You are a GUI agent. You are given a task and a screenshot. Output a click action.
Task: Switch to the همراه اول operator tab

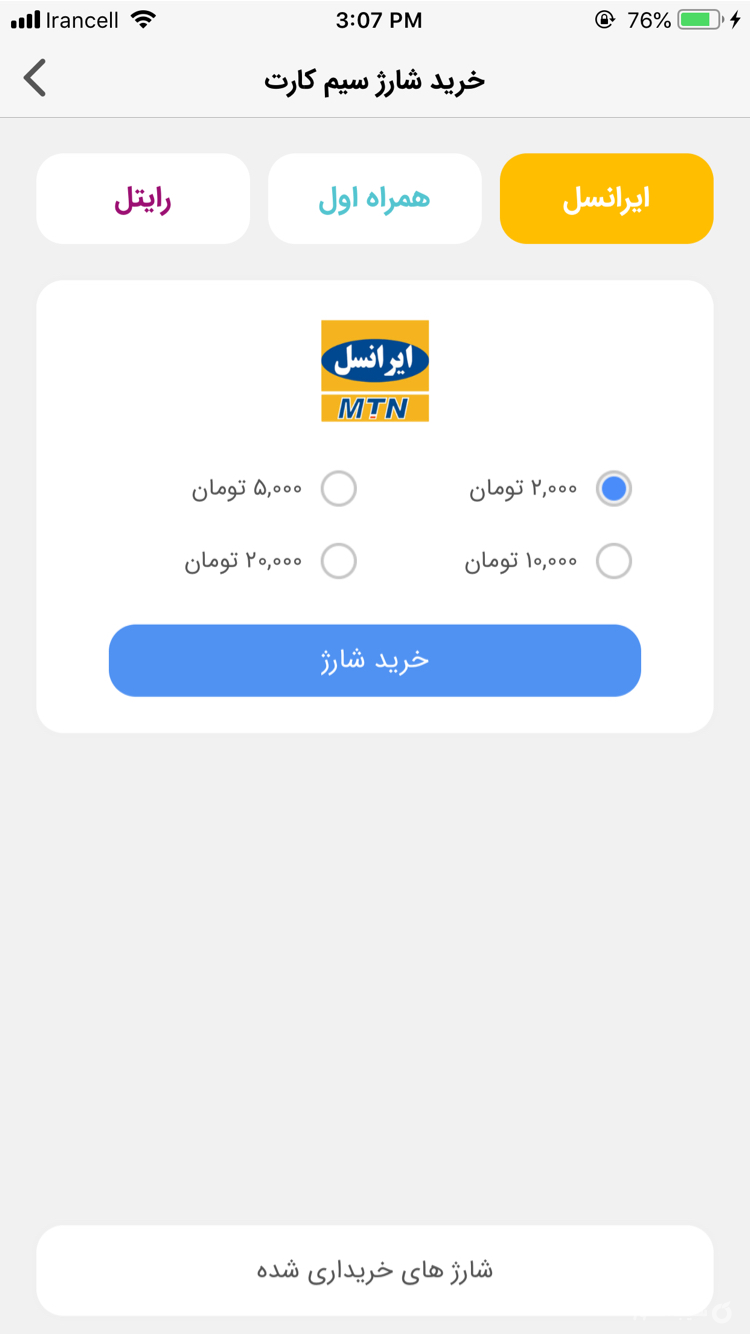pyautogui.click(x=374, y=198)
